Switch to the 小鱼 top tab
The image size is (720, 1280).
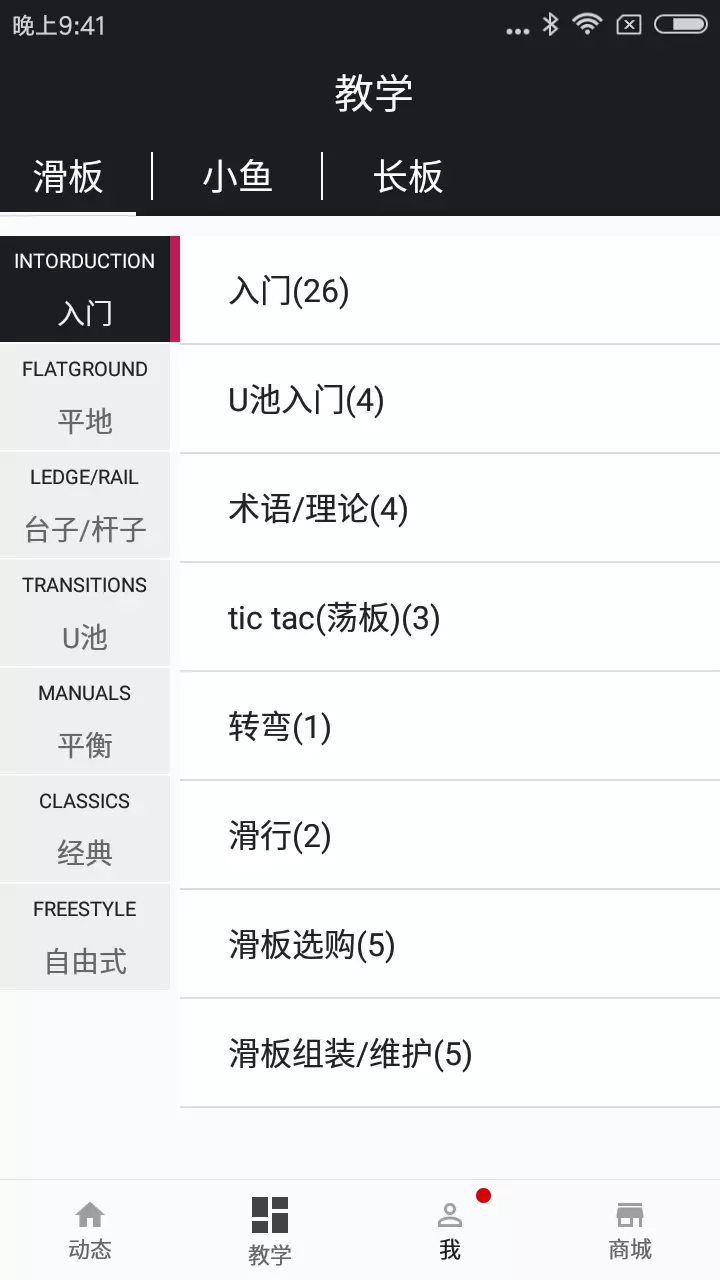[237, 177]
